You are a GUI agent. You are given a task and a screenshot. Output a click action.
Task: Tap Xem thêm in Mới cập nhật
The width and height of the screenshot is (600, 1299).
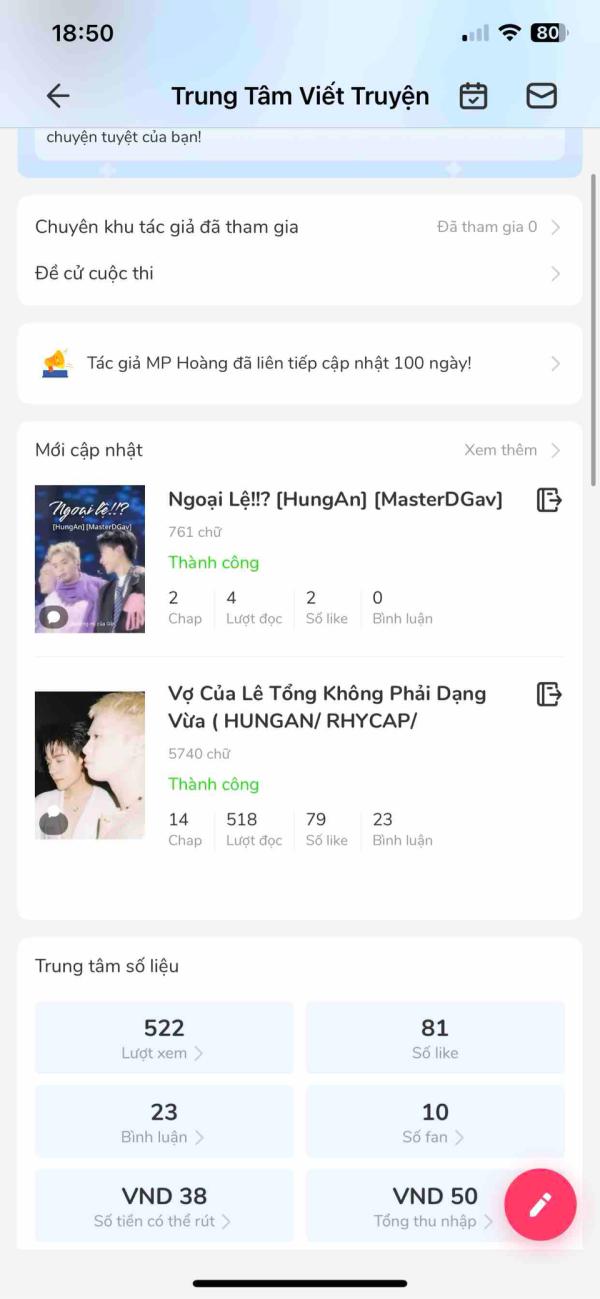511,450
